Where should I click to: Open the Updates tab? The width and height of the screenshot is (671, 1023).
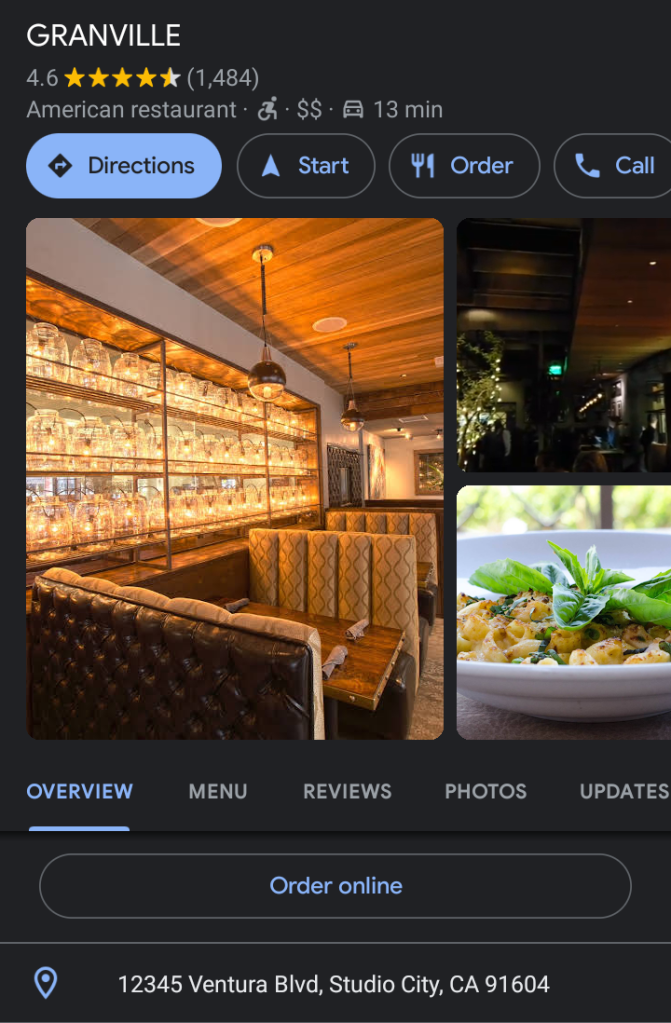(623, 791)
